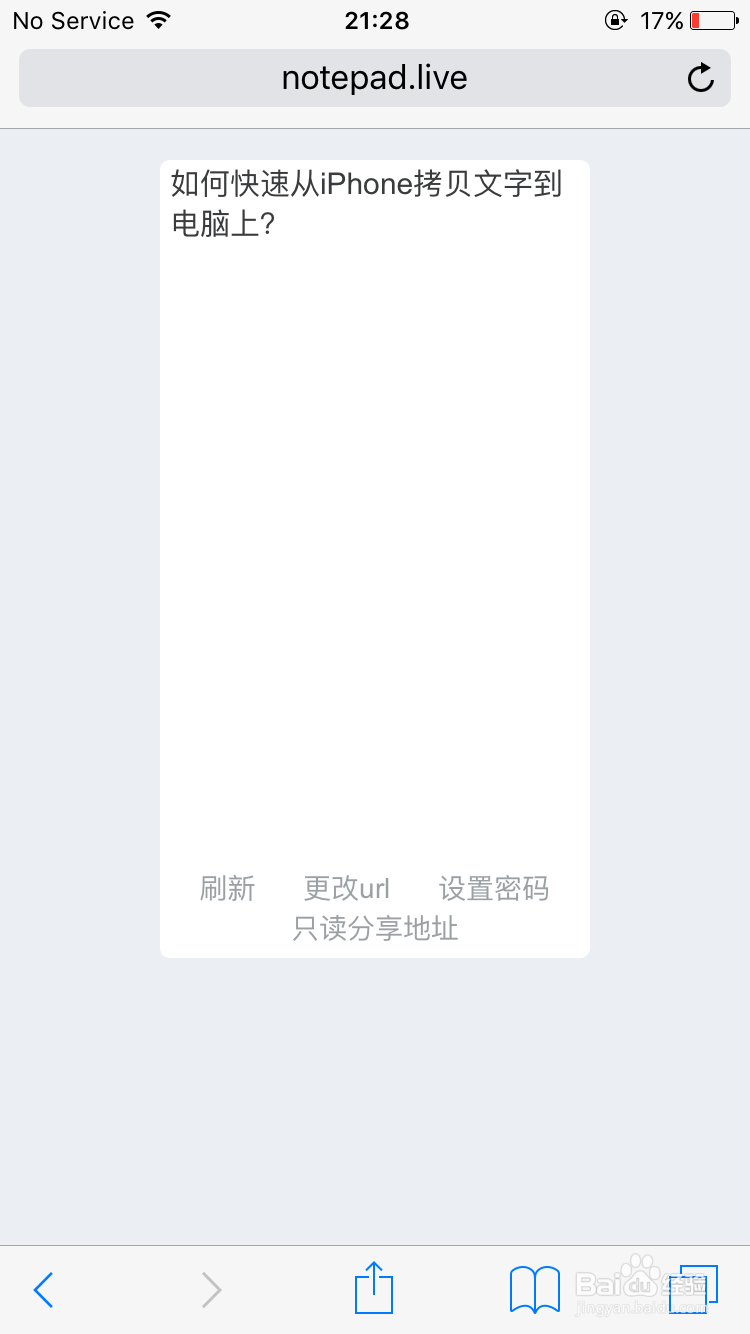This screenshot has height=1334, width=750.
Task: Tap the forward navigation arrow
Action: coord(210,1290)
